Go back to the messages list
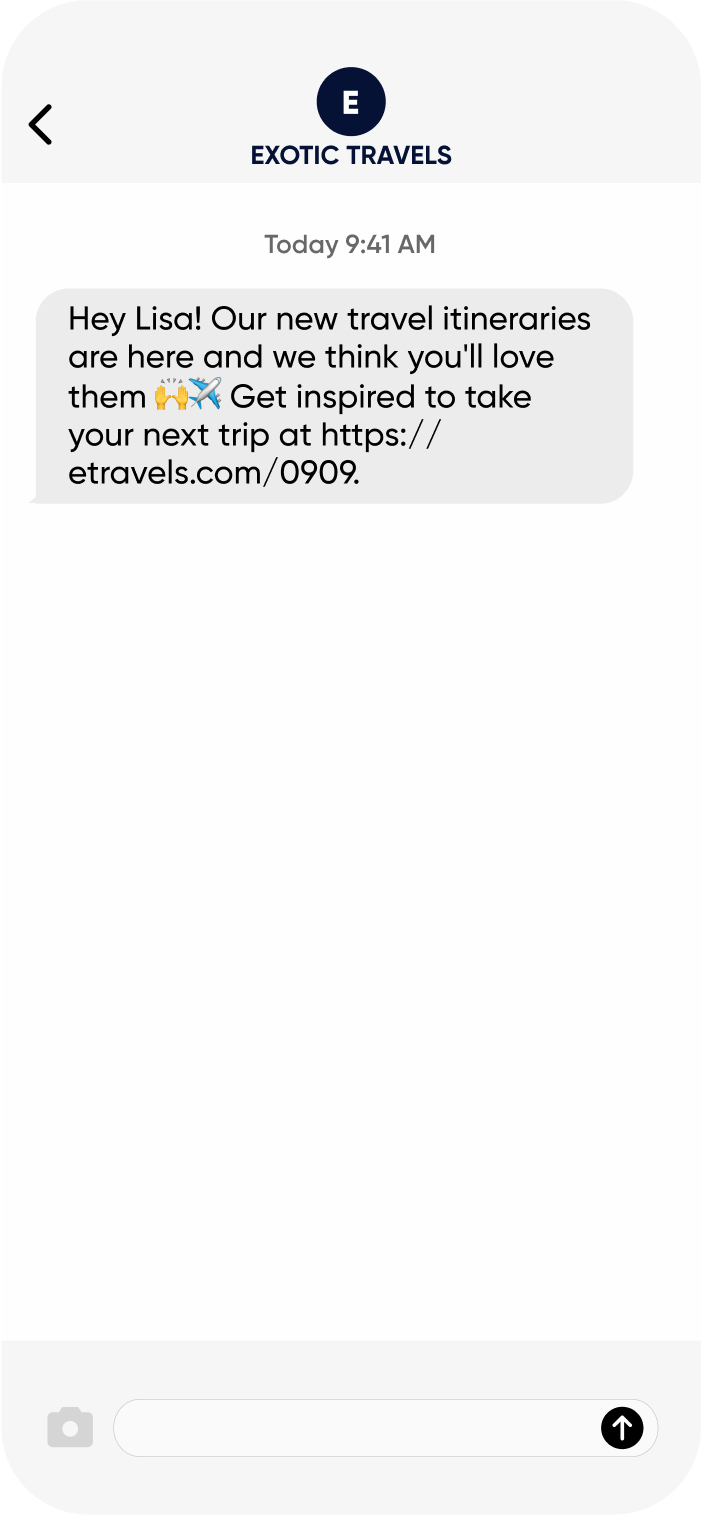The width and height of the screenshot is (701, 1515). click(40, 125)
